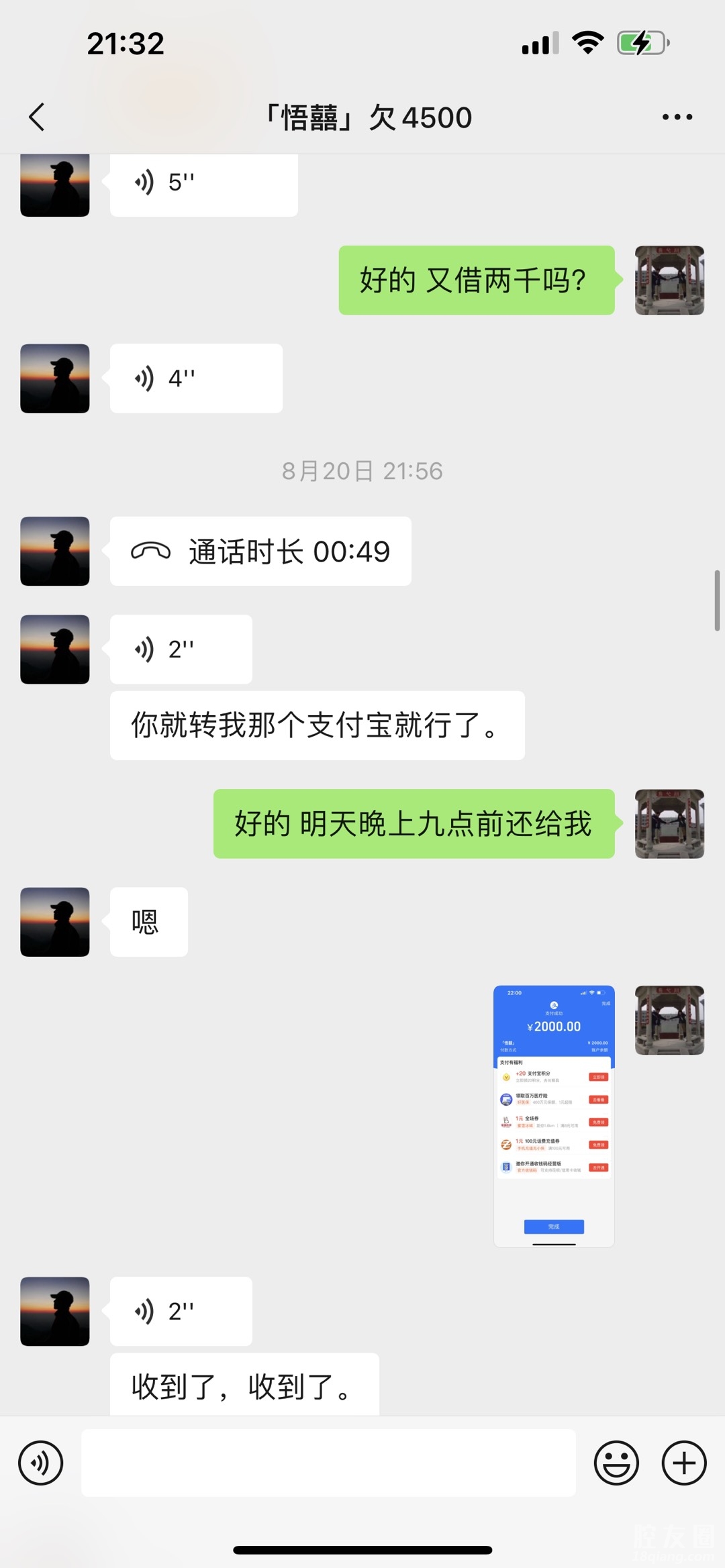
Task: Play the 2-second voice message above 收到了
Action: click(x=181, y=1311)
